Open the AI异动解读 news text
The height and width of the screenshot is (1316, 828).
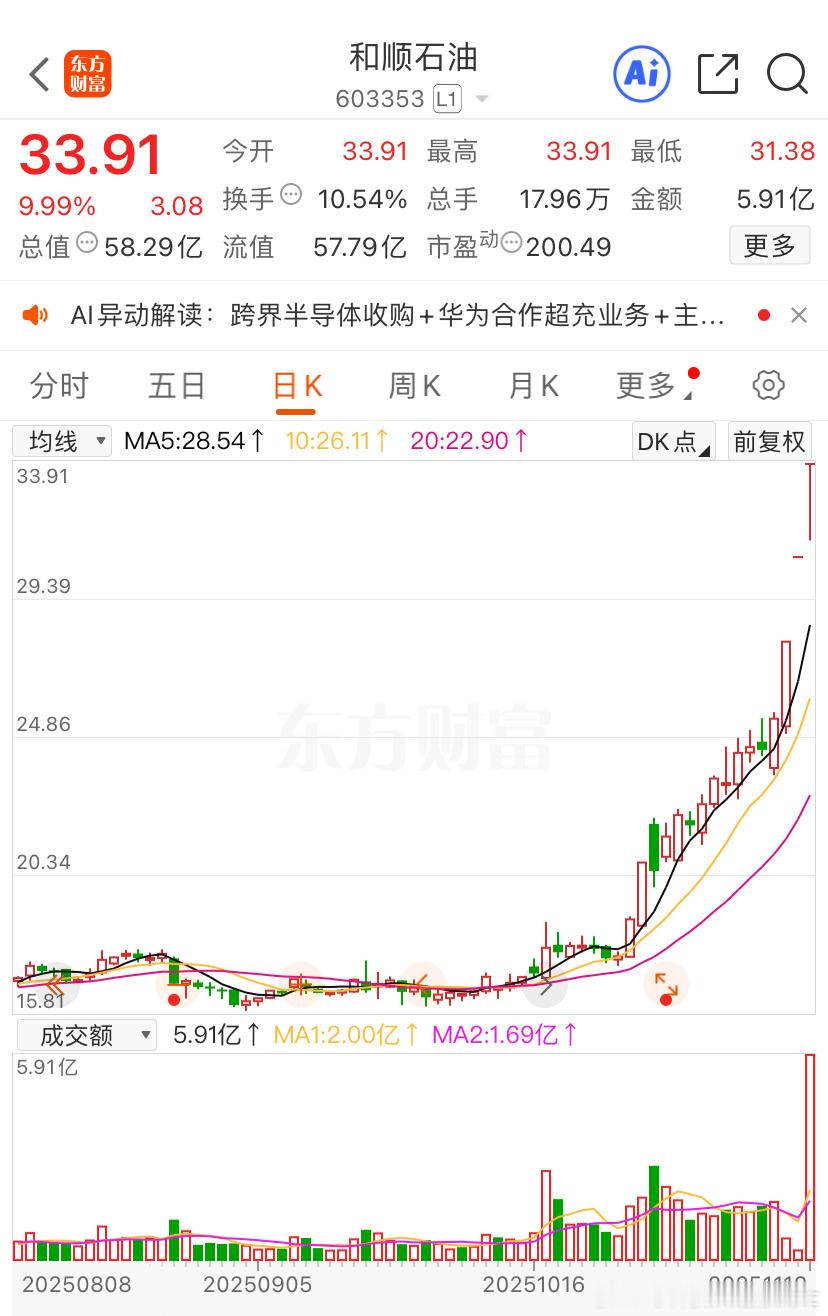400,315
